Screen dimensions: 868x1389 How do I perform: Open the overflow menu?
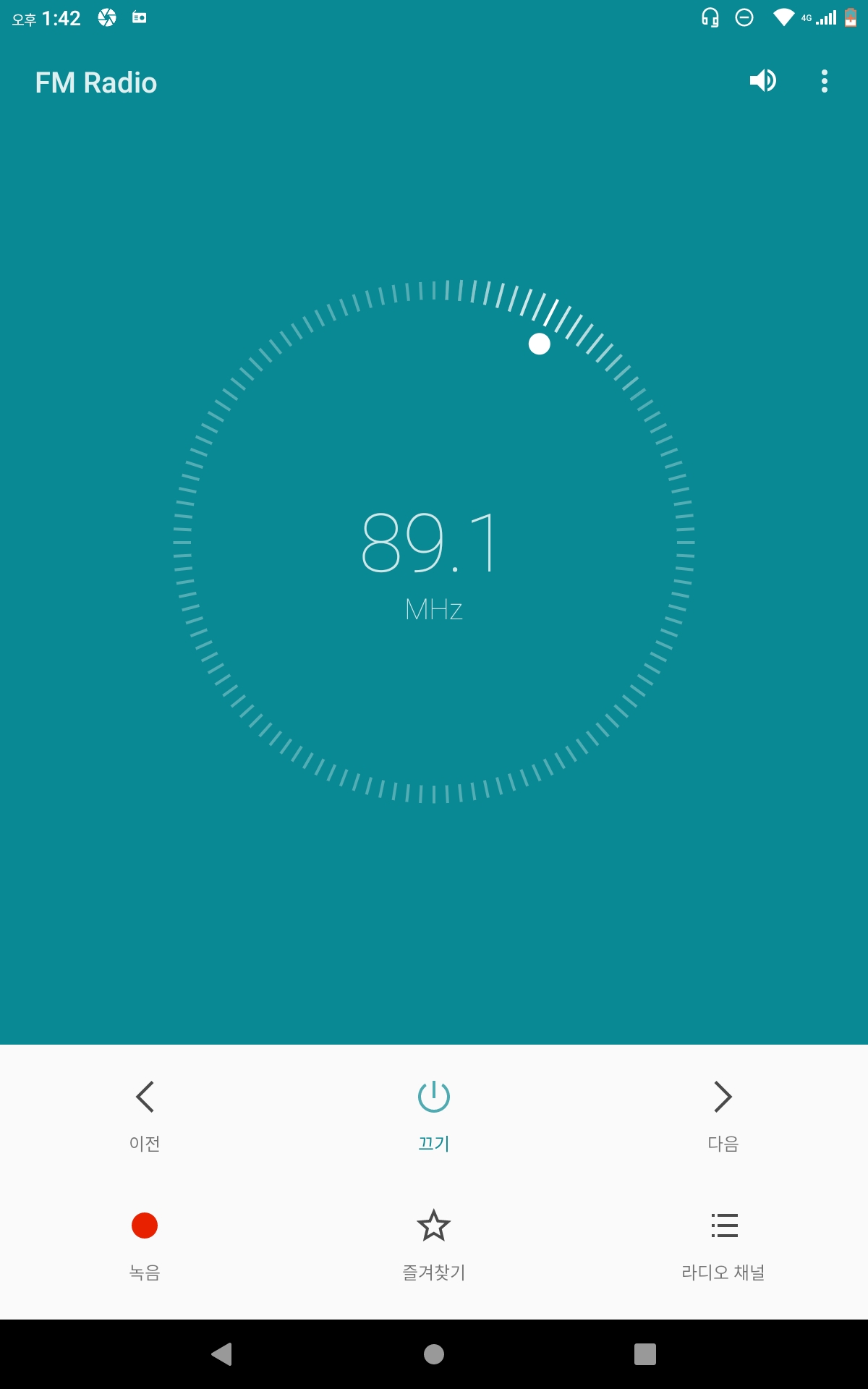(x=825, y=81)
